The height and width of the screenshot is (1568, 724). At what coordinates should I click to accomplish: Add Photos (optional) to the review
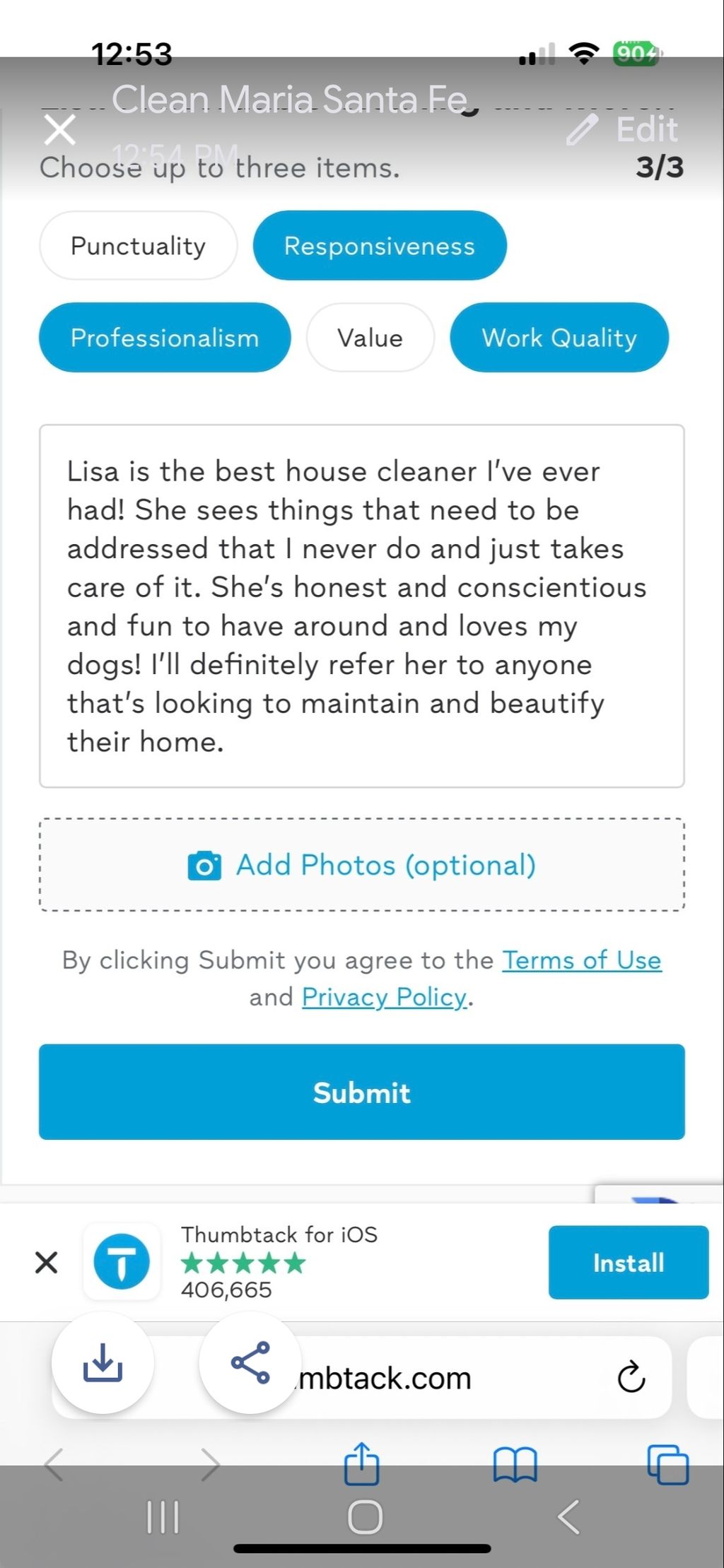click(x=361, y=865)
